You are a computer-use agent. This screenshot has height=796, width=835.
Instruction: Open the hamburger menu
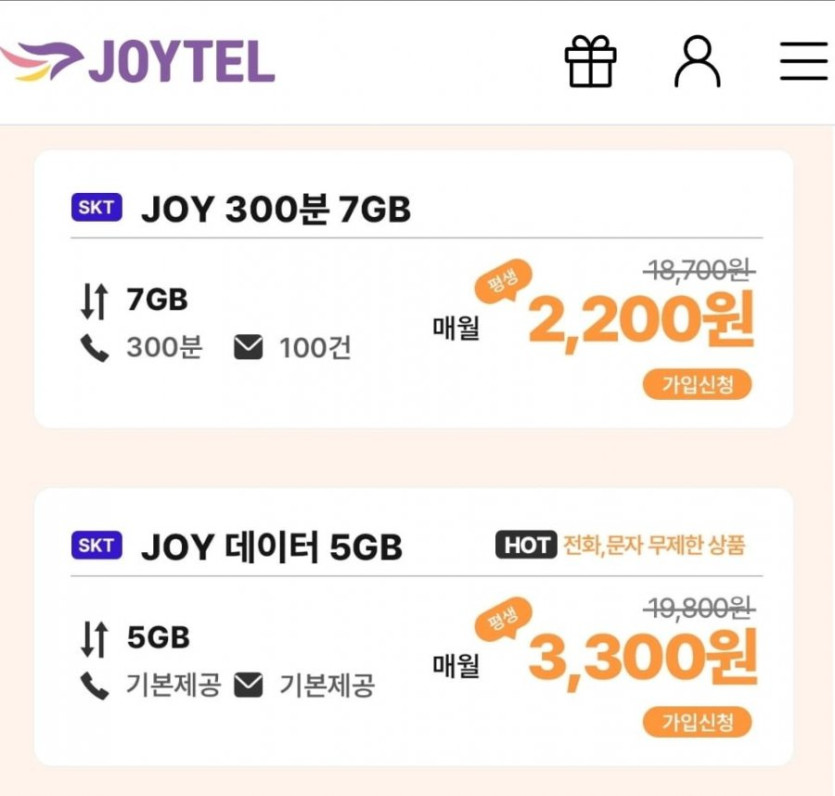(x=803, y=62)
